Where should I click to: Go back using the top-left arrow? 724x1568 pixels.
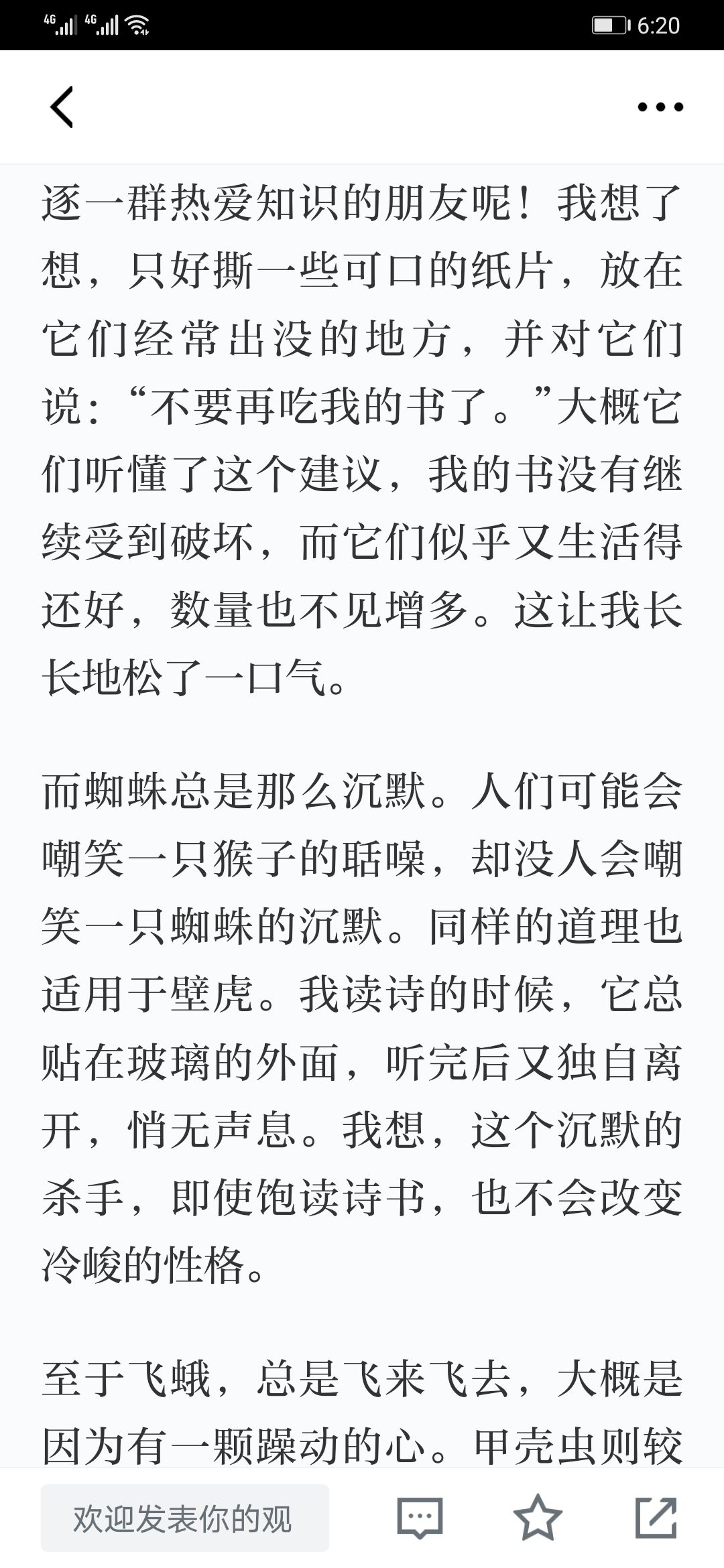click(62, 107)
